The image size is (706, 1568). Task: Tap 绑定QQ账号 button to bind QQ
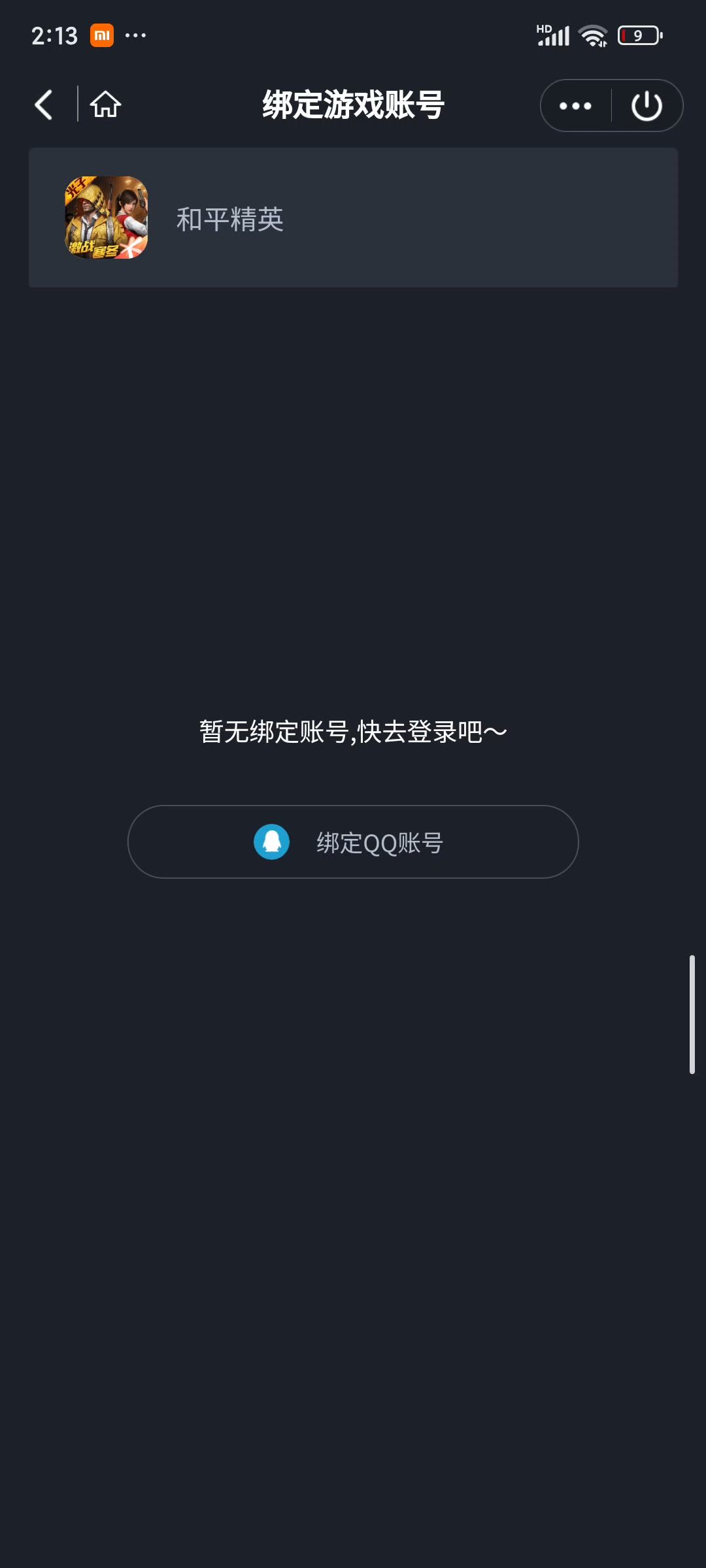[x=353, y=842]
